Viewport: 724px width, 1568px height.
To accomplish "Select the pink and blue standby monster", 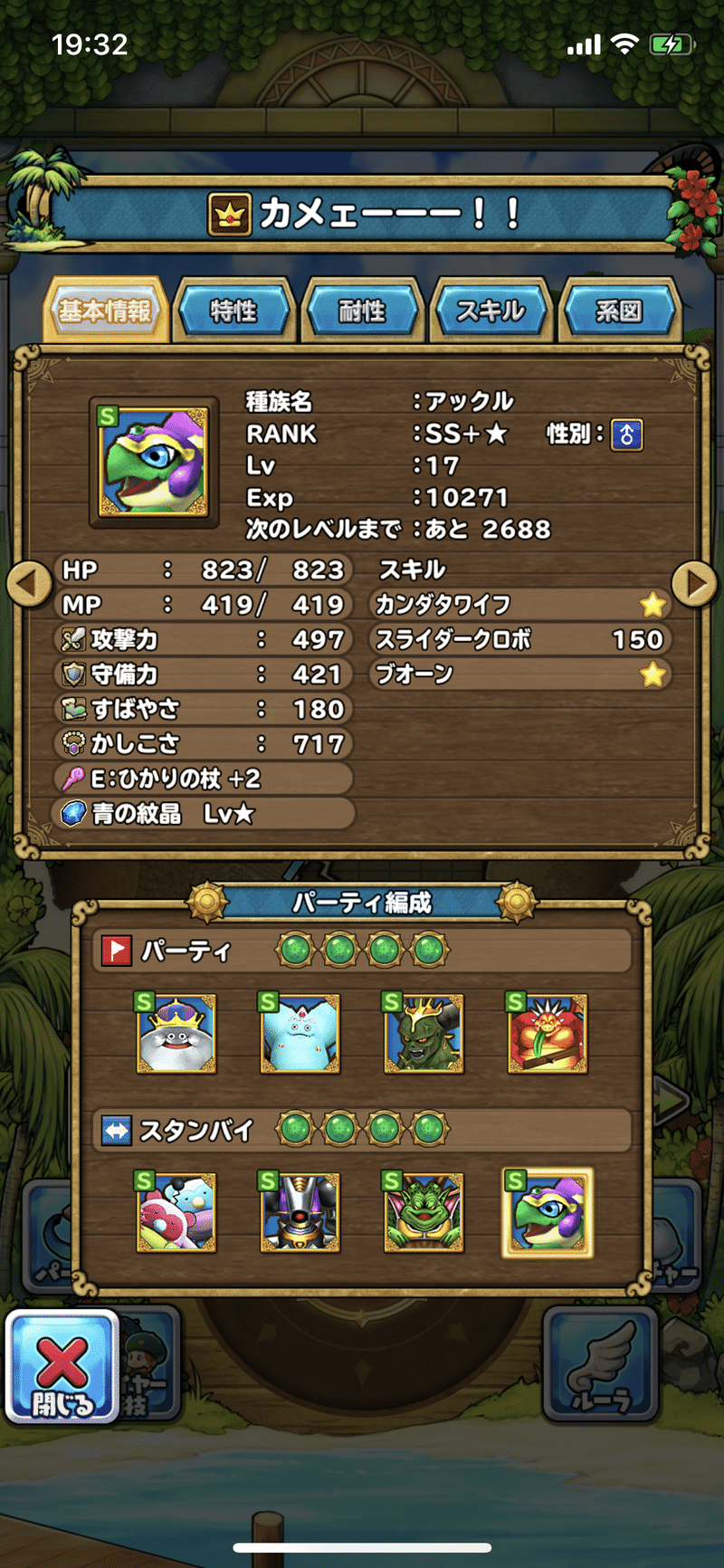I will point(176,1213).
